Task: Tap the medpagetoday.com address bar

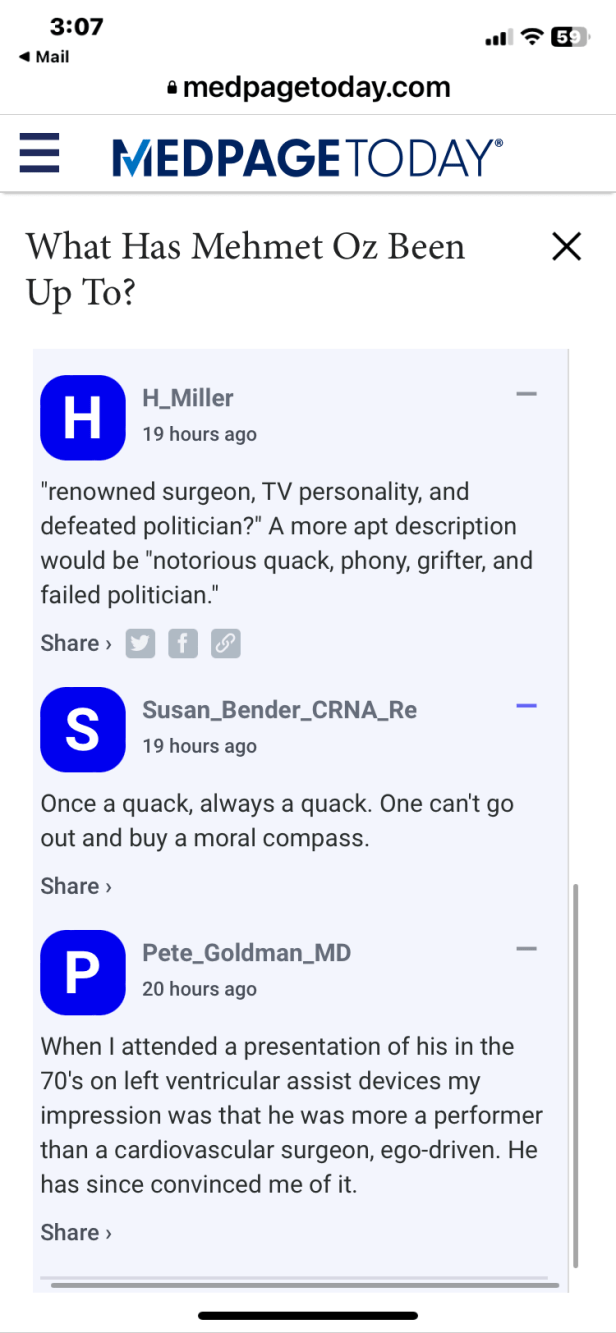Action: tap(308, 88)
